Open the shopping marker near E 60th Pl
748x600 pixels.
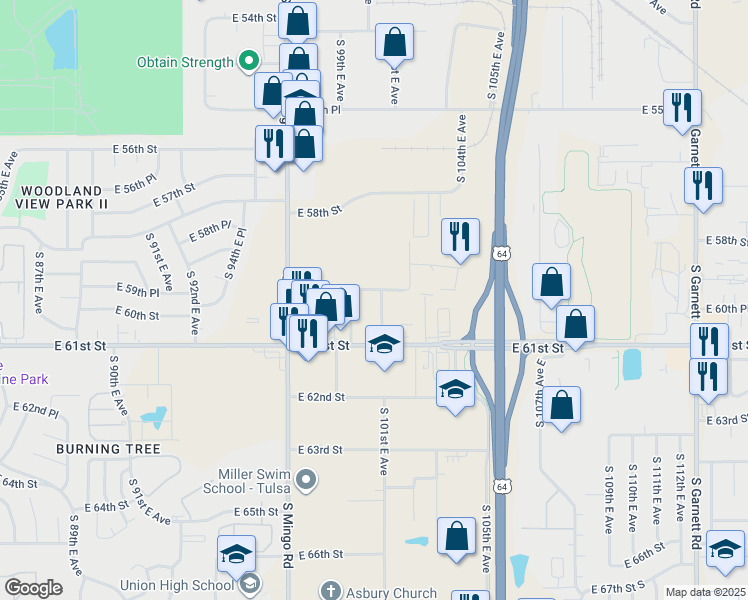coord(575,324)
